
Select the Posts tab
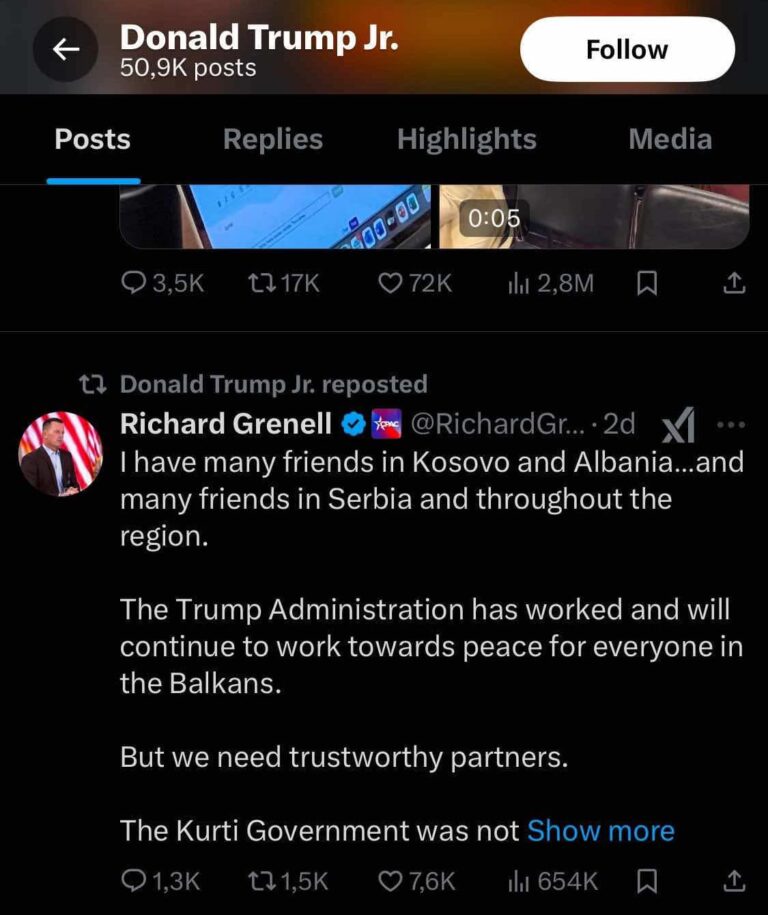pyautogui.click(x=93, y=139)
